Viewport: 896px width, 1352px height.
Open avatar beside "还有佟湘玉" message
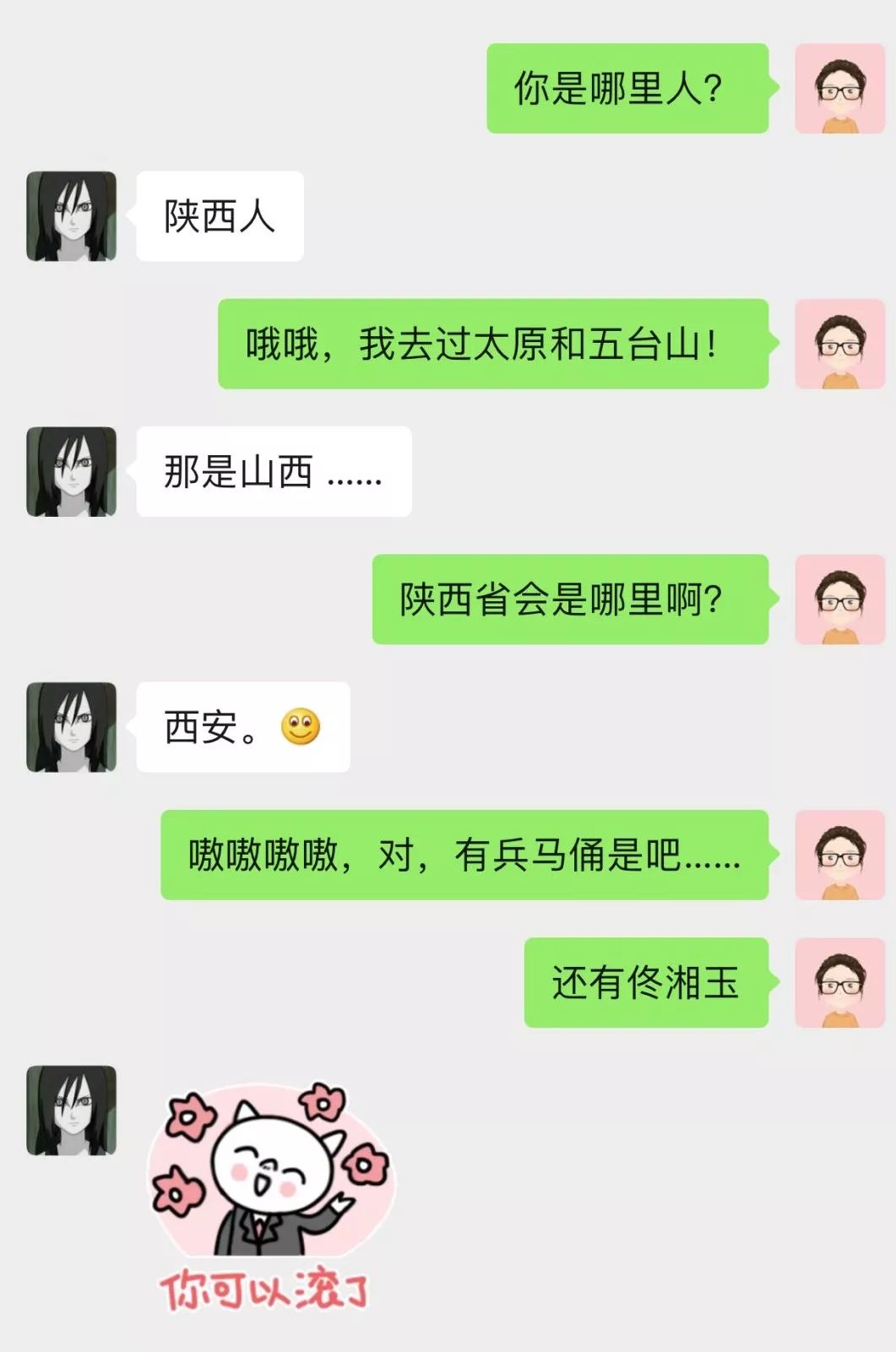coord(839,983)
